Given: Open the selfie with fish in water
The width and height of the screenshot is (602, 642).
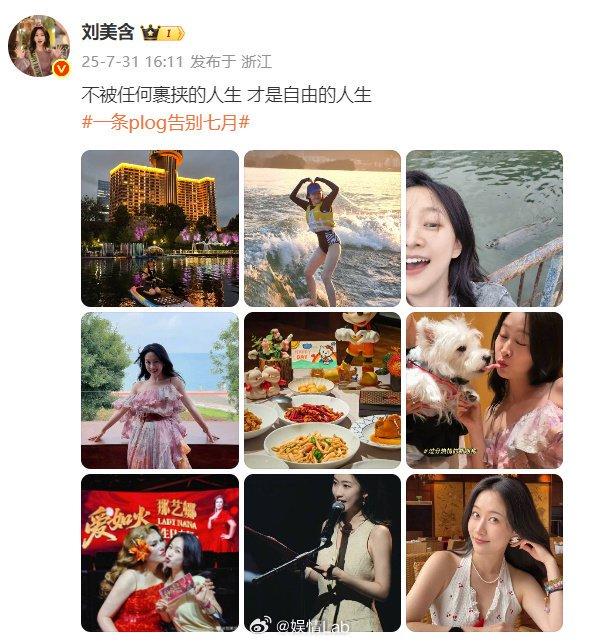Looking at the screenshot, I should pos(484,228).
